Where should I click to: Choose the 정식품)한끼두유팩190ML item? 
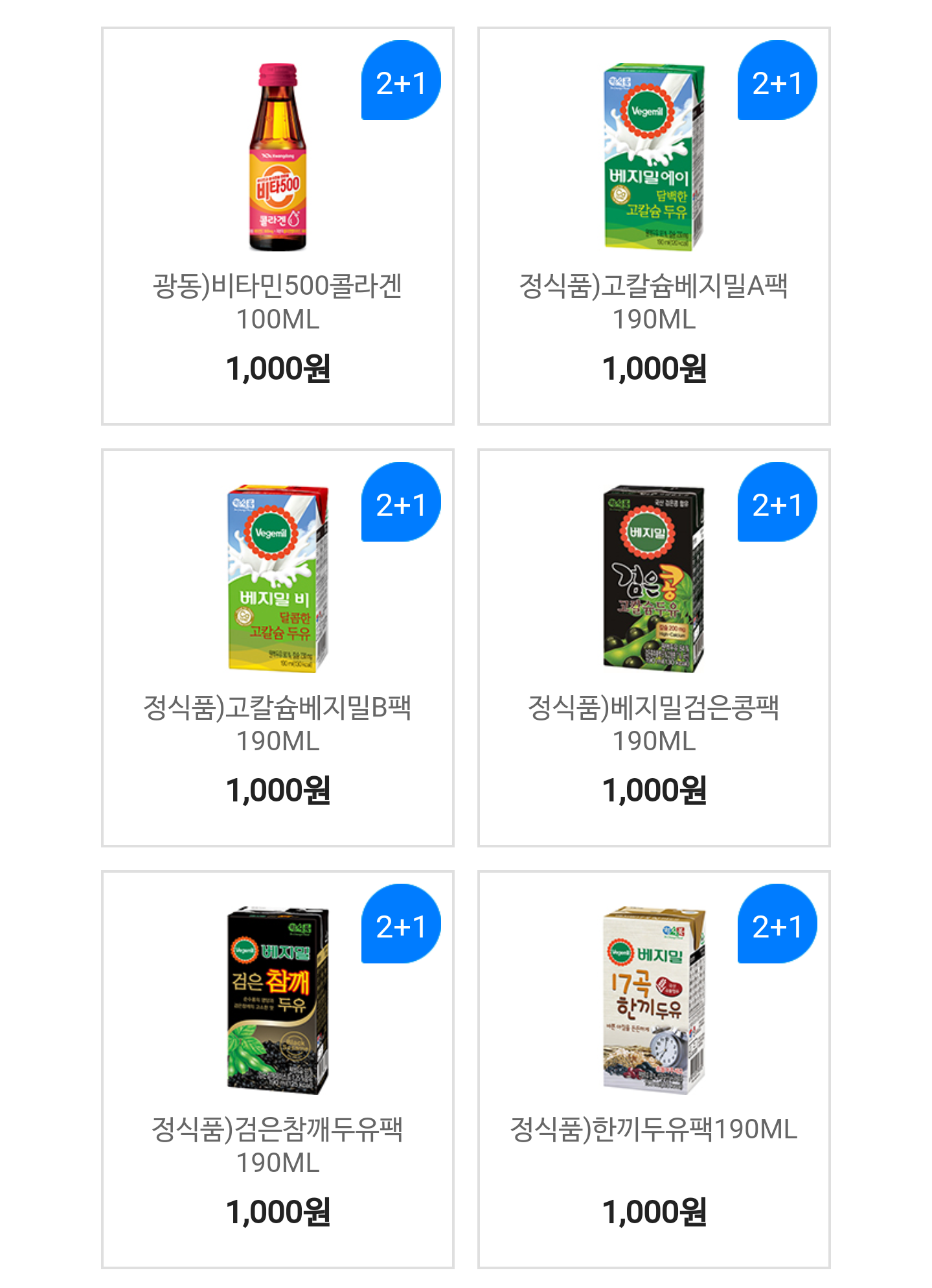654,1069
